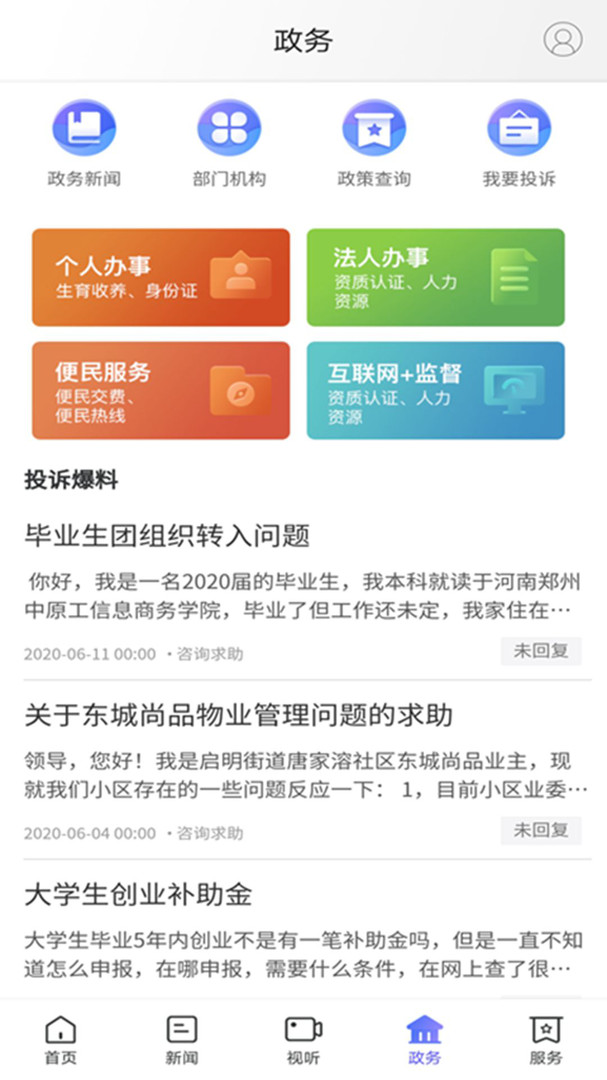Open the 个人办事 card
Screen dimensions: 607x1080
coord(161,277)
